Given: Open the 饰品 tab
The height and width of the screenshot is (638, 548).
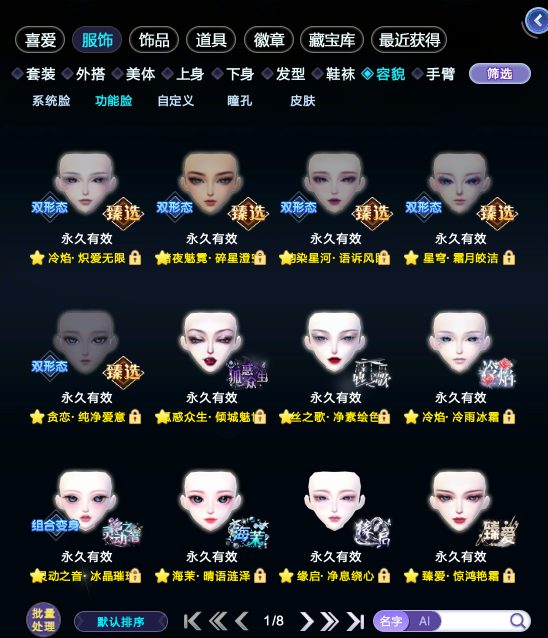Looking at the screenshot, I should click(154, 40).
